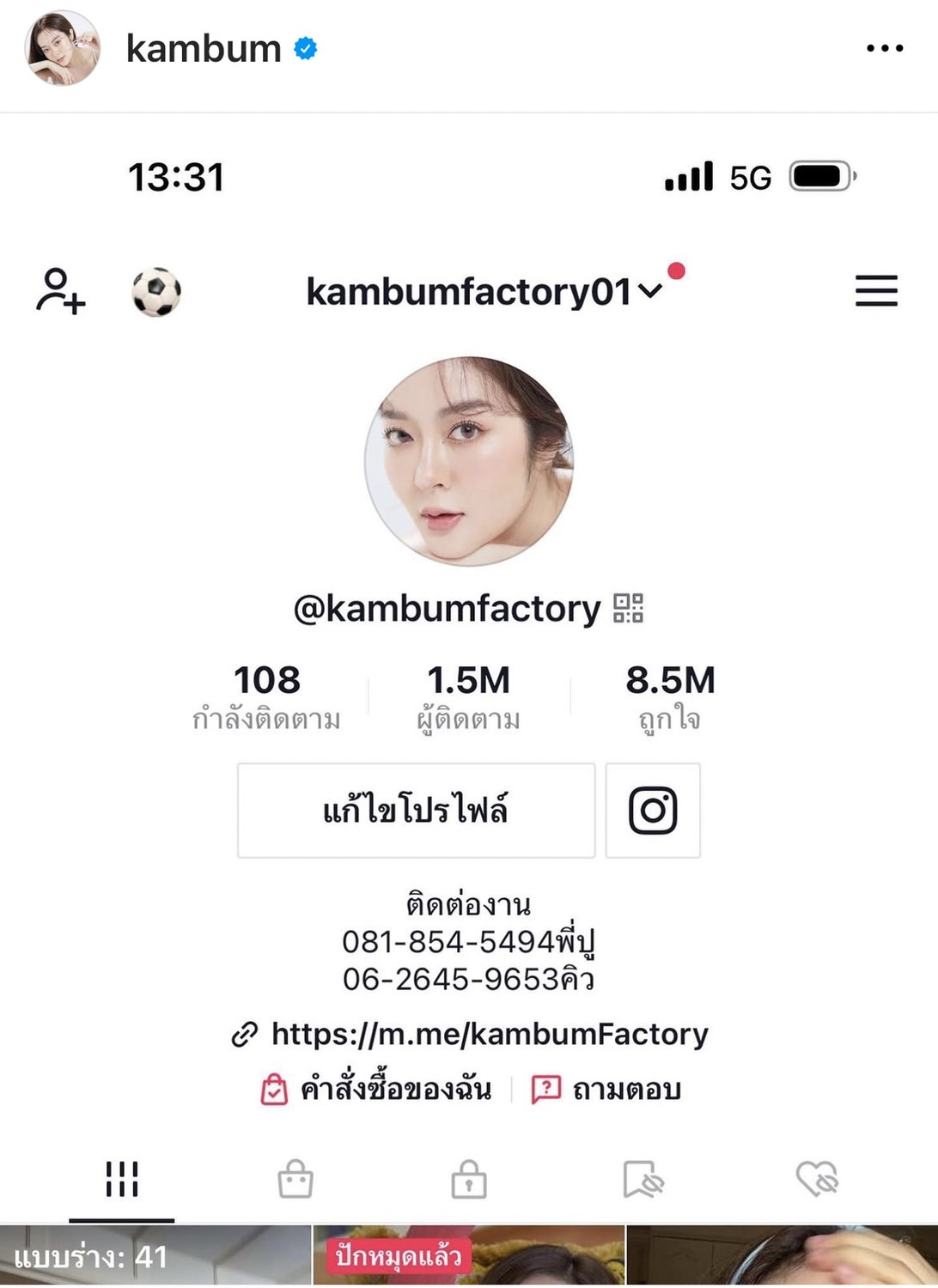Tap the แก้ไขโปรไฟล์ edit profile button
This screenshot has width=938, height=1288.
[x=417, y=810]
